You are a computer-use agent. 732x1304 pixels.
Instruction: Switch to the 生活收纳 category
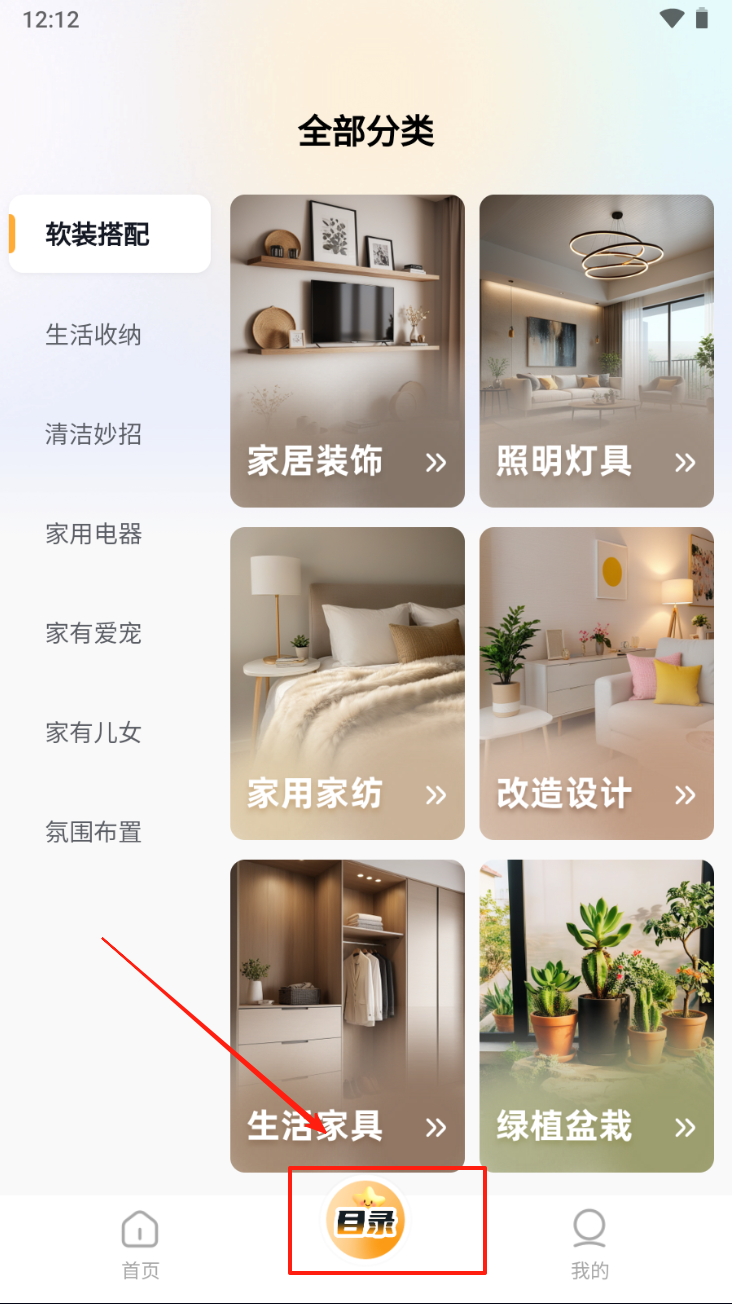pos(94,334)
